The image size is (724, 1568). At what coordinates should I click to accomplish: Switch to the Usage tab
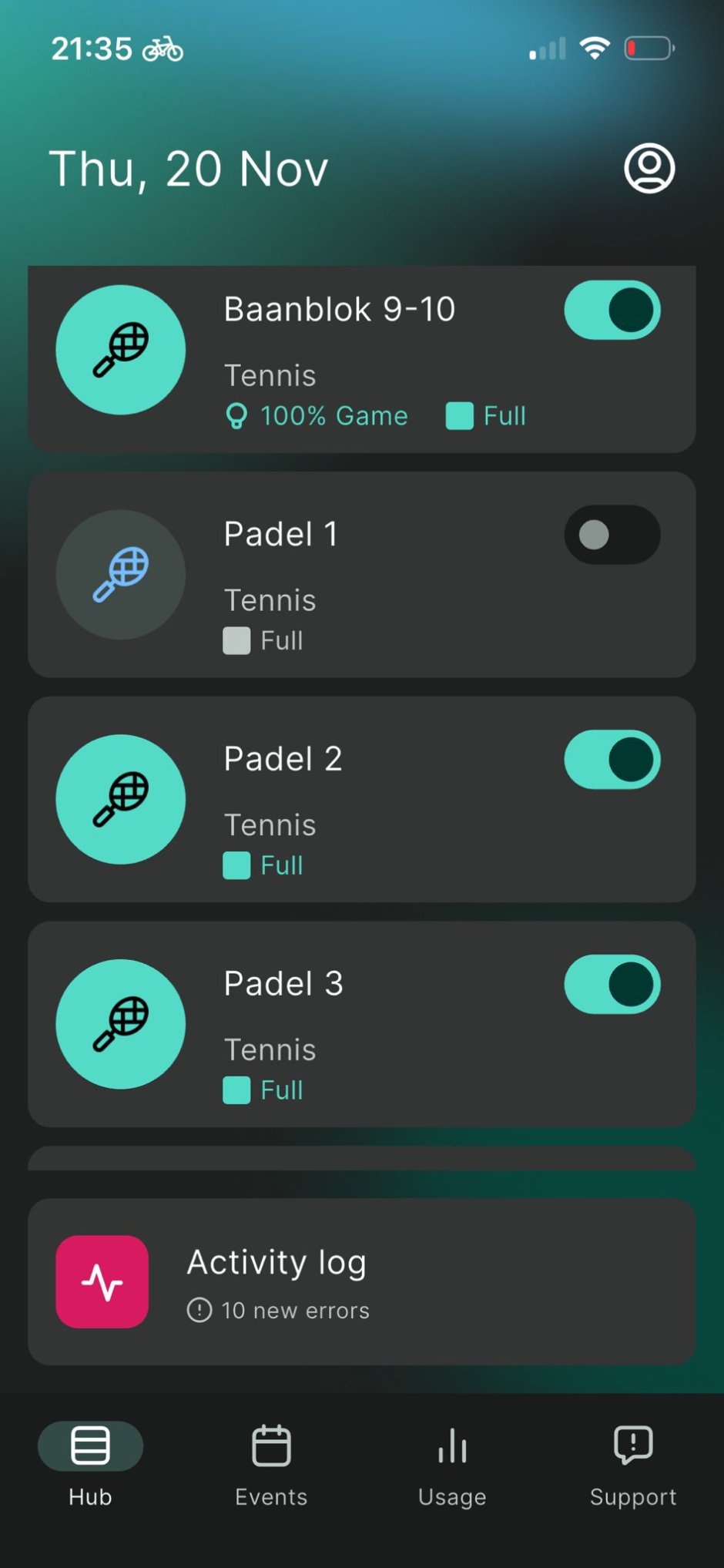click(x=452, y=1464)
